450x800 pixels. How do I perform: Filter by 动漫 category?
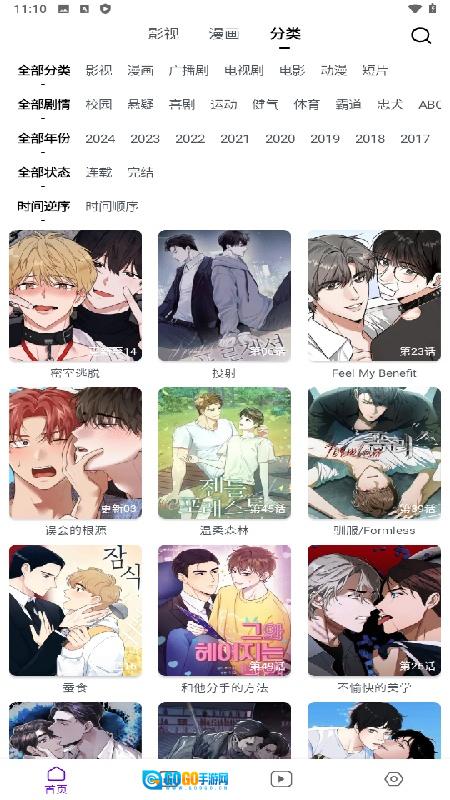pos(334,70)
